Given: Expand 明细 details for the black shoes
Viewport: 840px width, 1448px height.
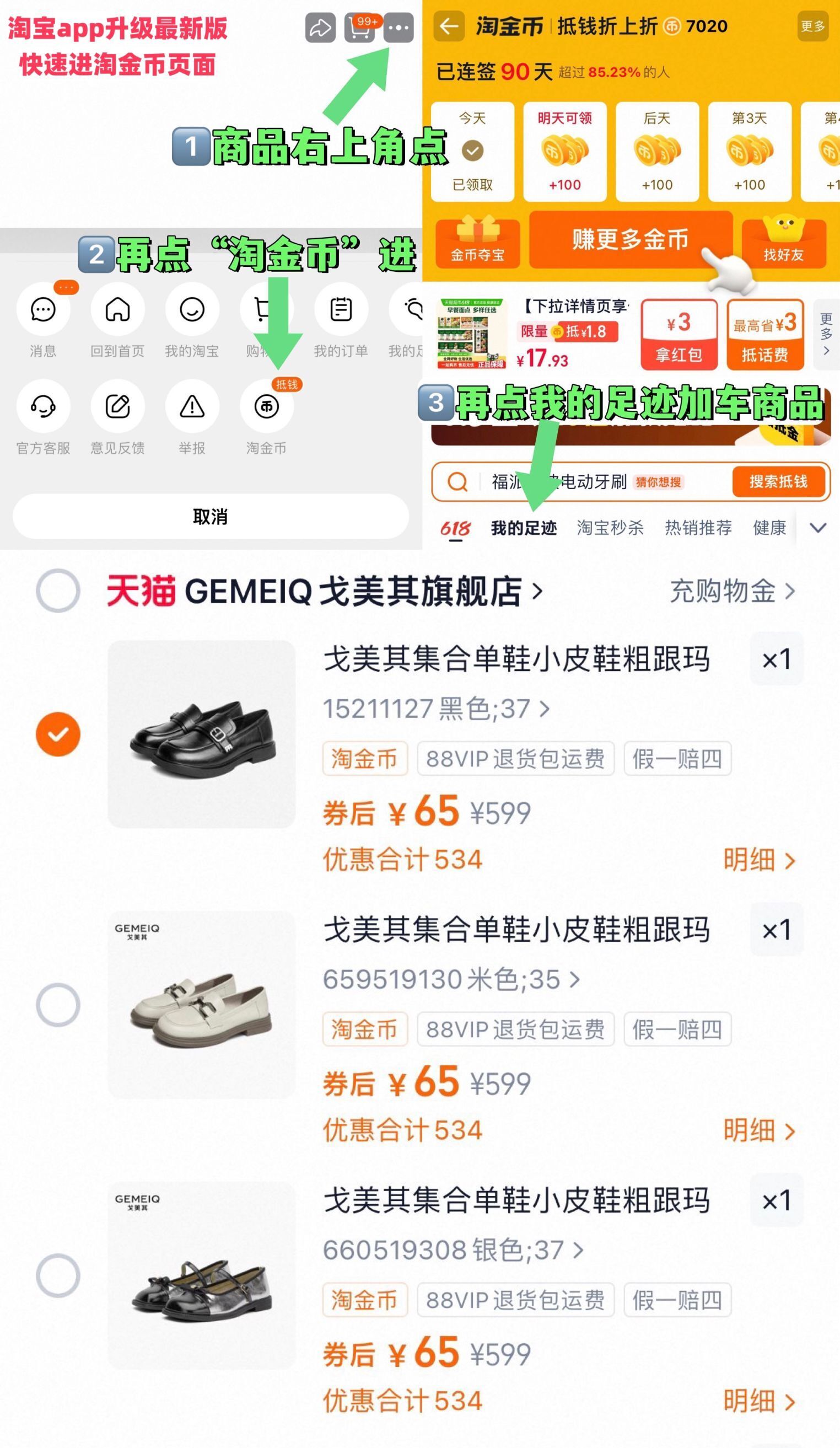Looking at the screenshot, I should [757, 860].
